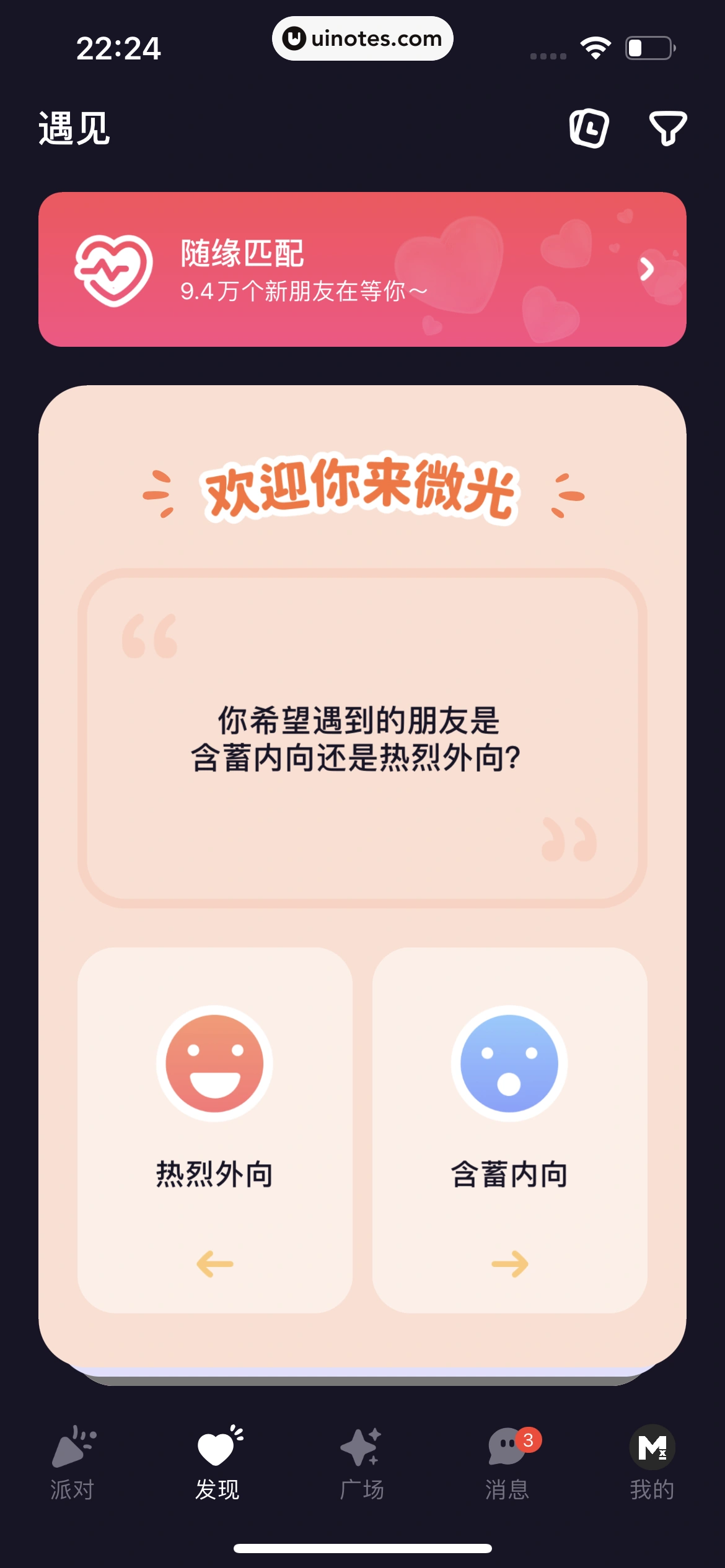Switch to the 广场 tab
The height and width of the screenshot is (1568, 725).
tap(362, 1463)
